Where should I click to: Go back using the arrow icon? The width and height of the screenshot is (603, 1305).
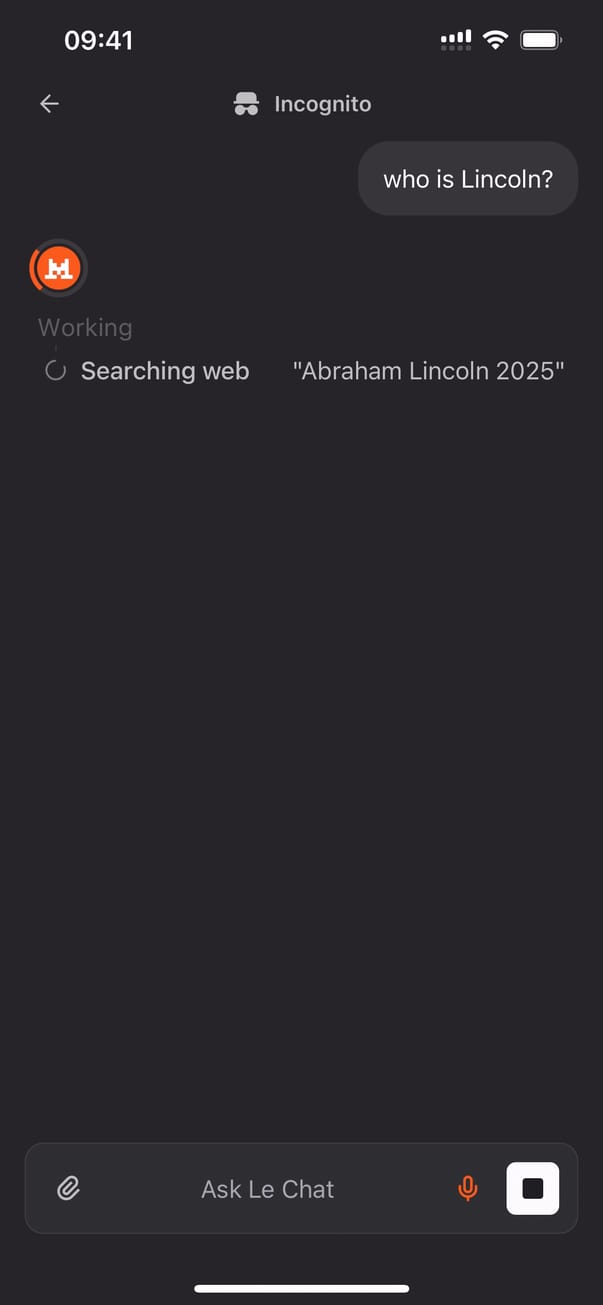point(49,104)
